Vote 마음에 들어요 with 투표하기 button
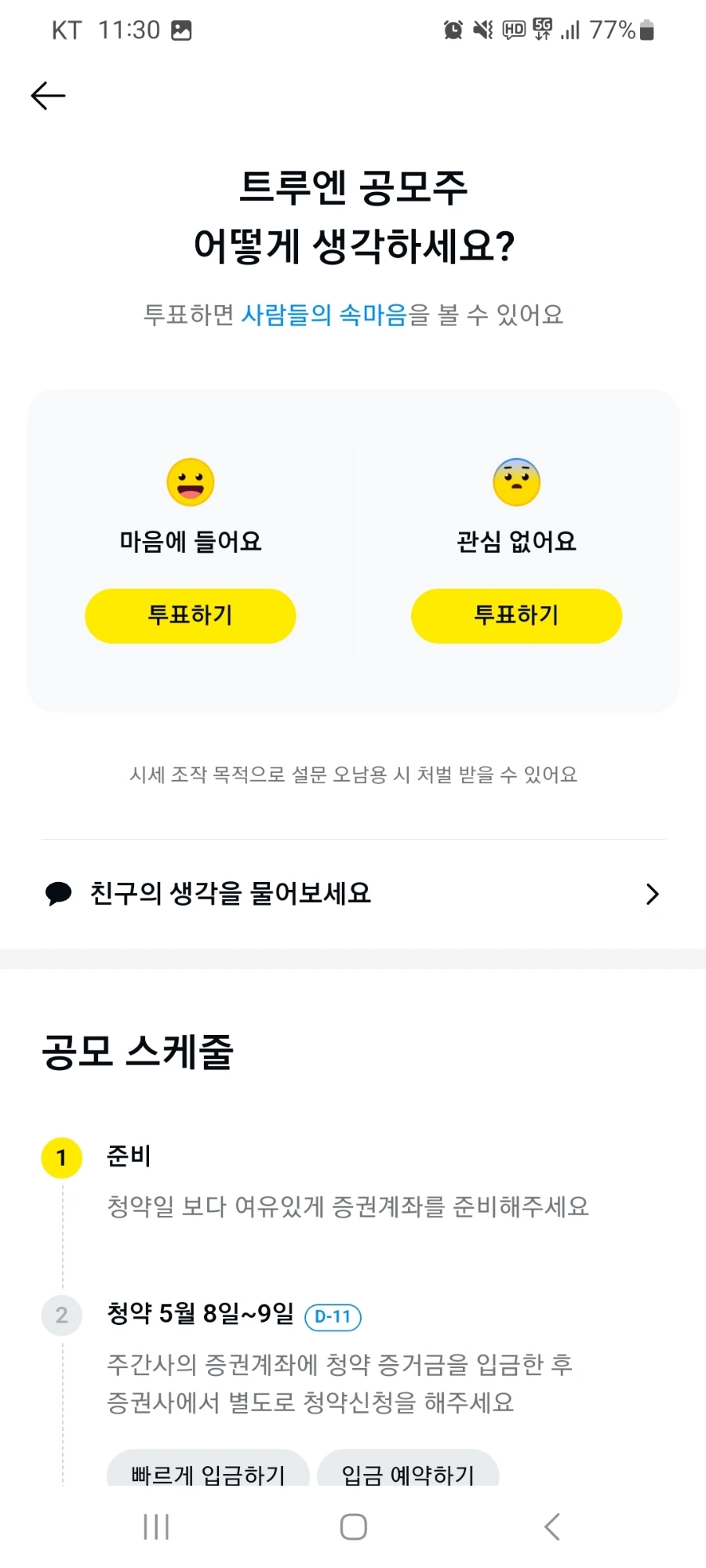The width and height of the screenshot is (706, 1568). [x=191, y=616]
